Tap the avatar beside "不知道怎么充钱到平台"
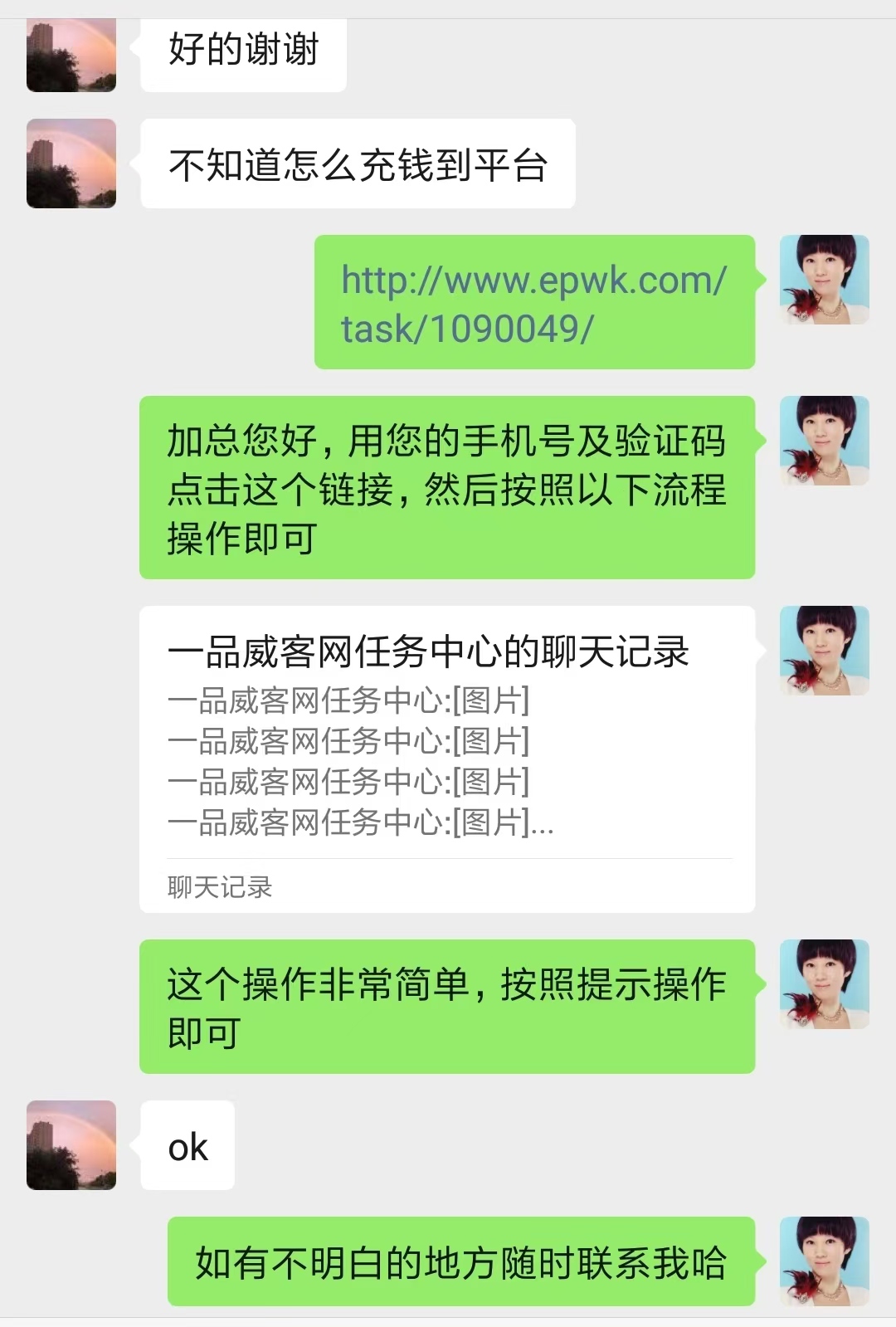Viewport: 896px width, 1327px height. pyautogui.click(x=71, y=163)
